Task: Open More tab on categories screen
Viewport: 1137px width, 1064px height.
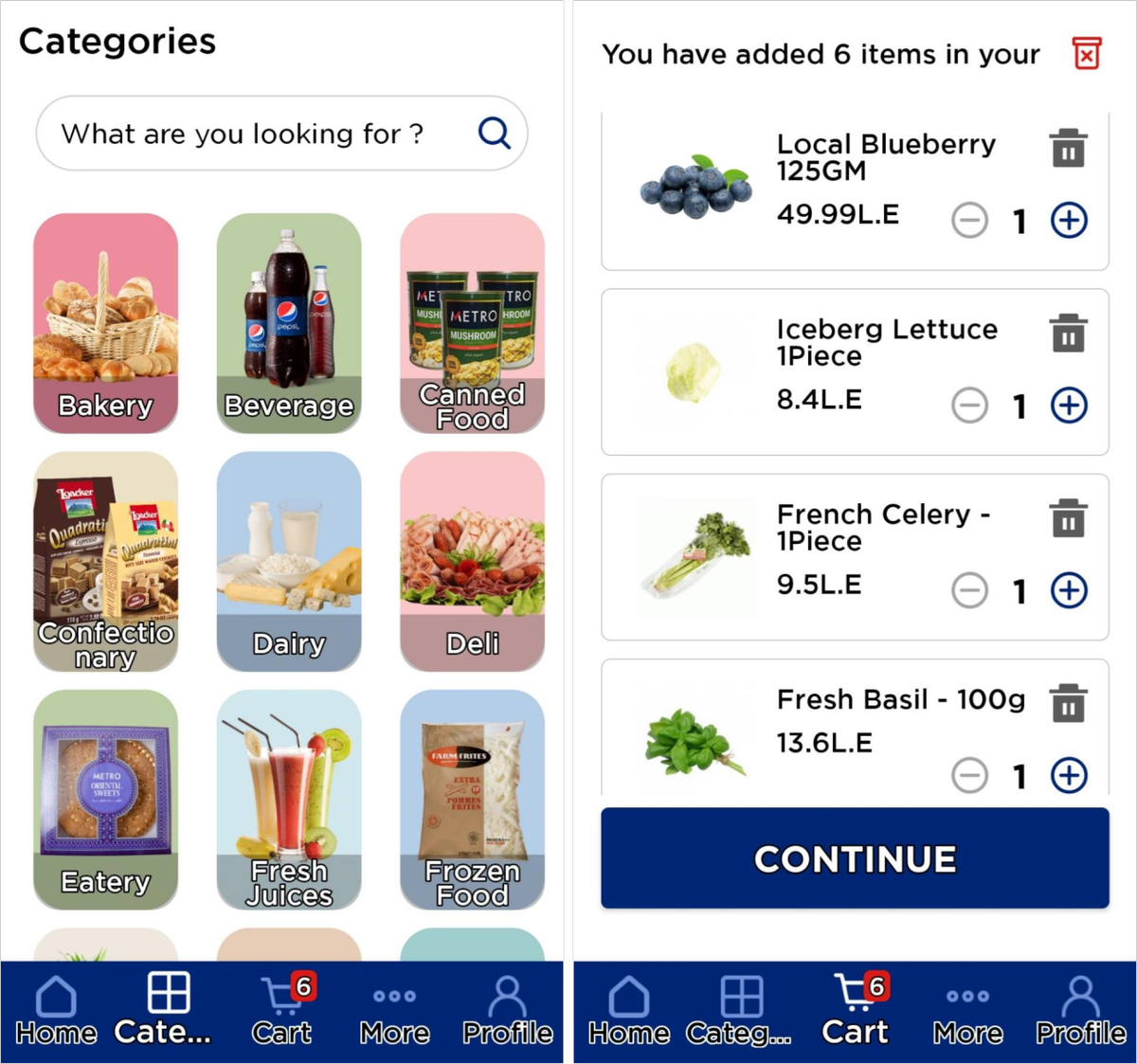Action: coord(394,1011)
